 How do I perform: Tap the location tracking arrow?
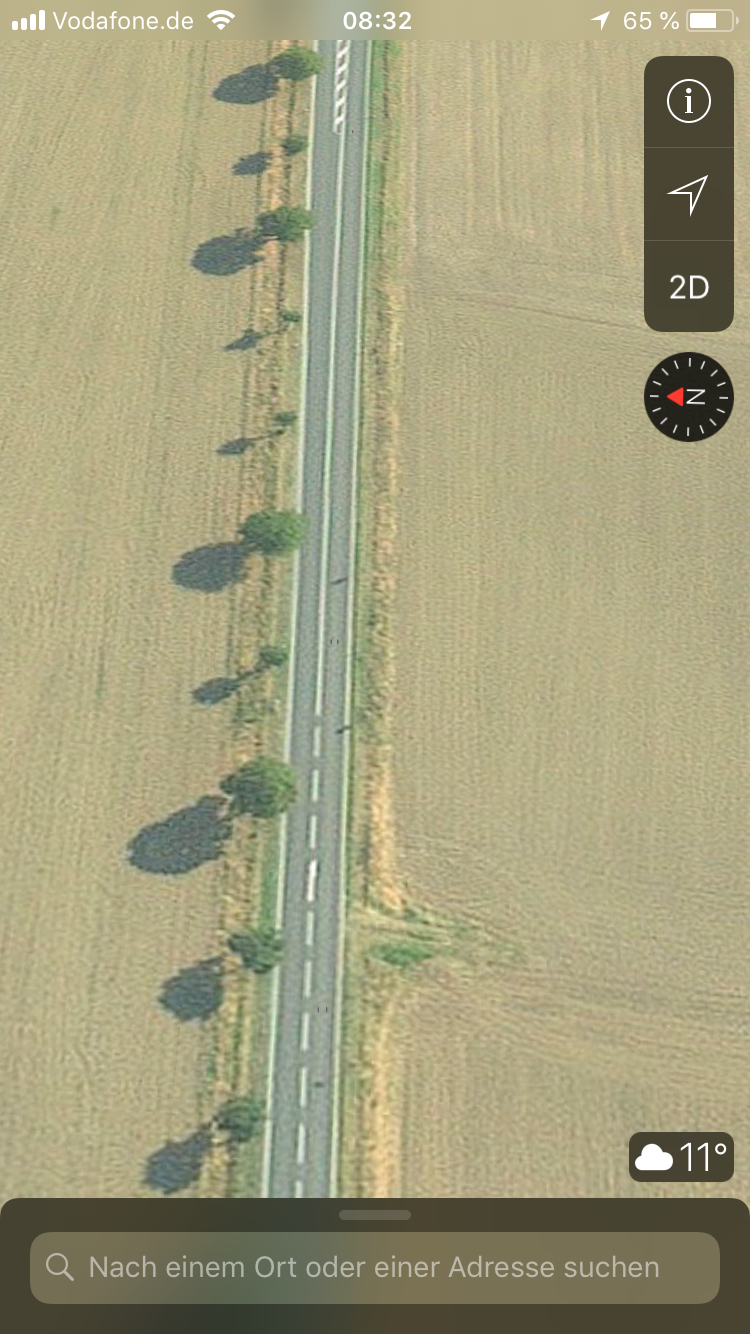[688, 194]
